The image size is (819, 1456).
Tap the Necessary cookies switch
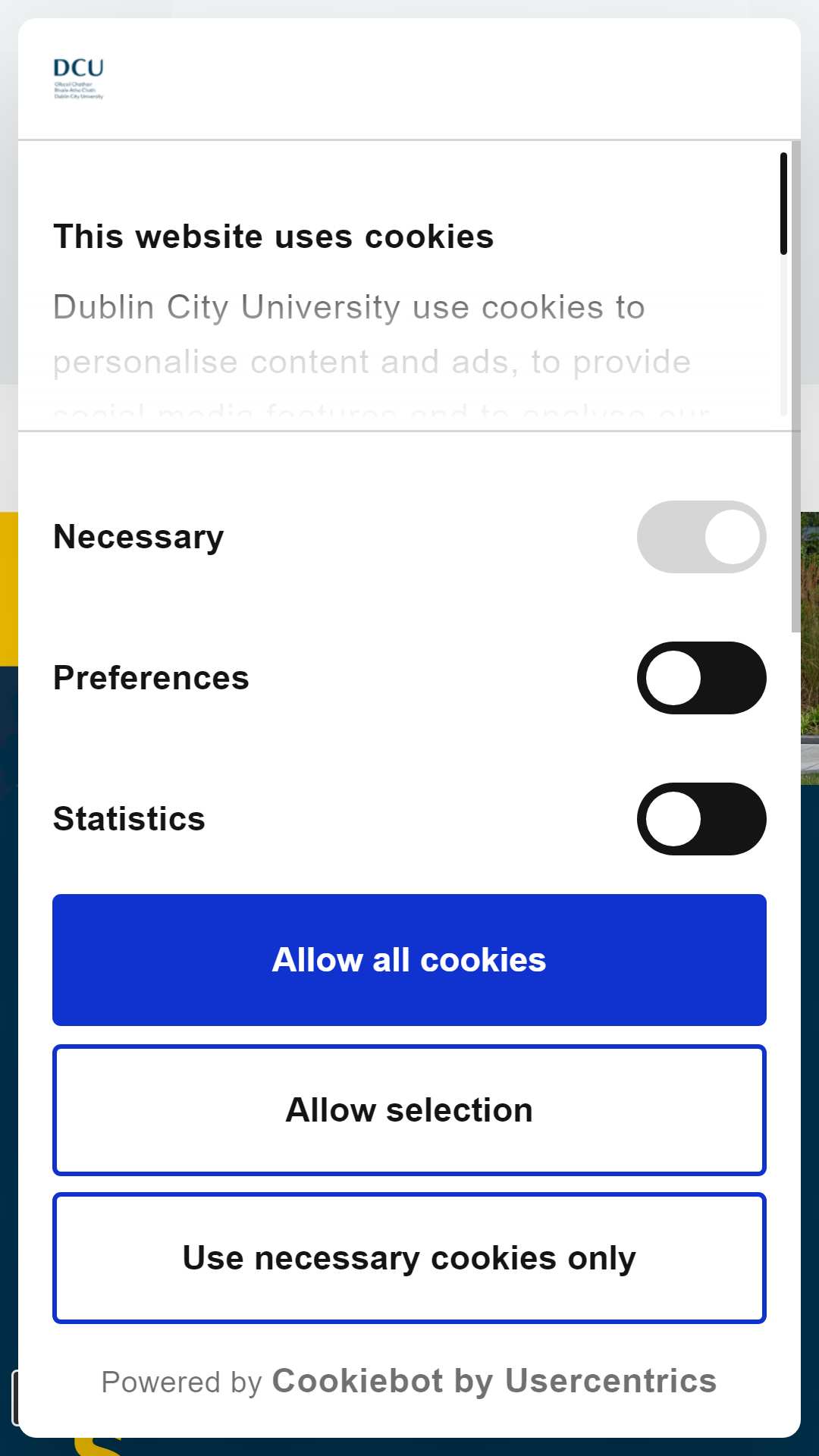tap(701, 537)
